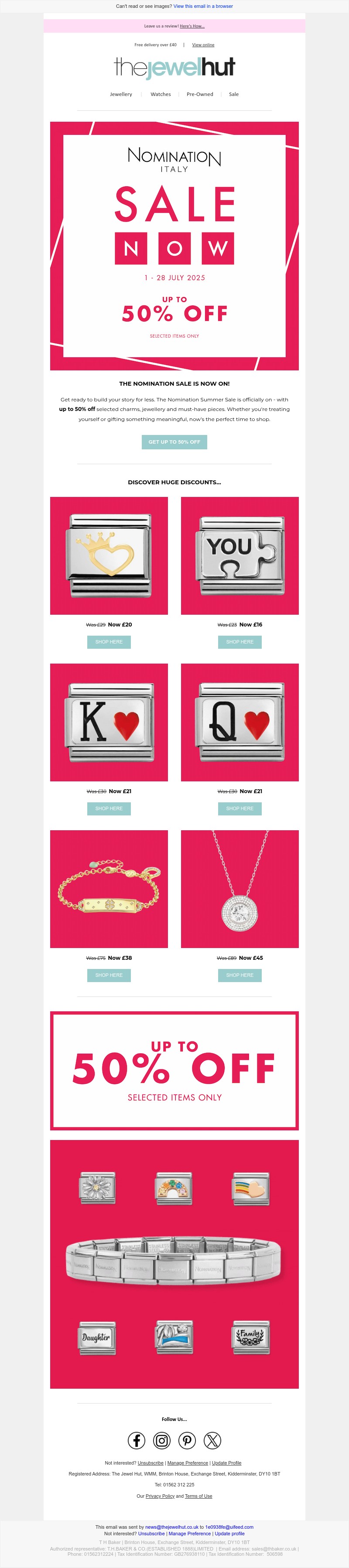
Task: Open the Pinterest icon
Action: pyautogui.click(x=187, y=1440)
